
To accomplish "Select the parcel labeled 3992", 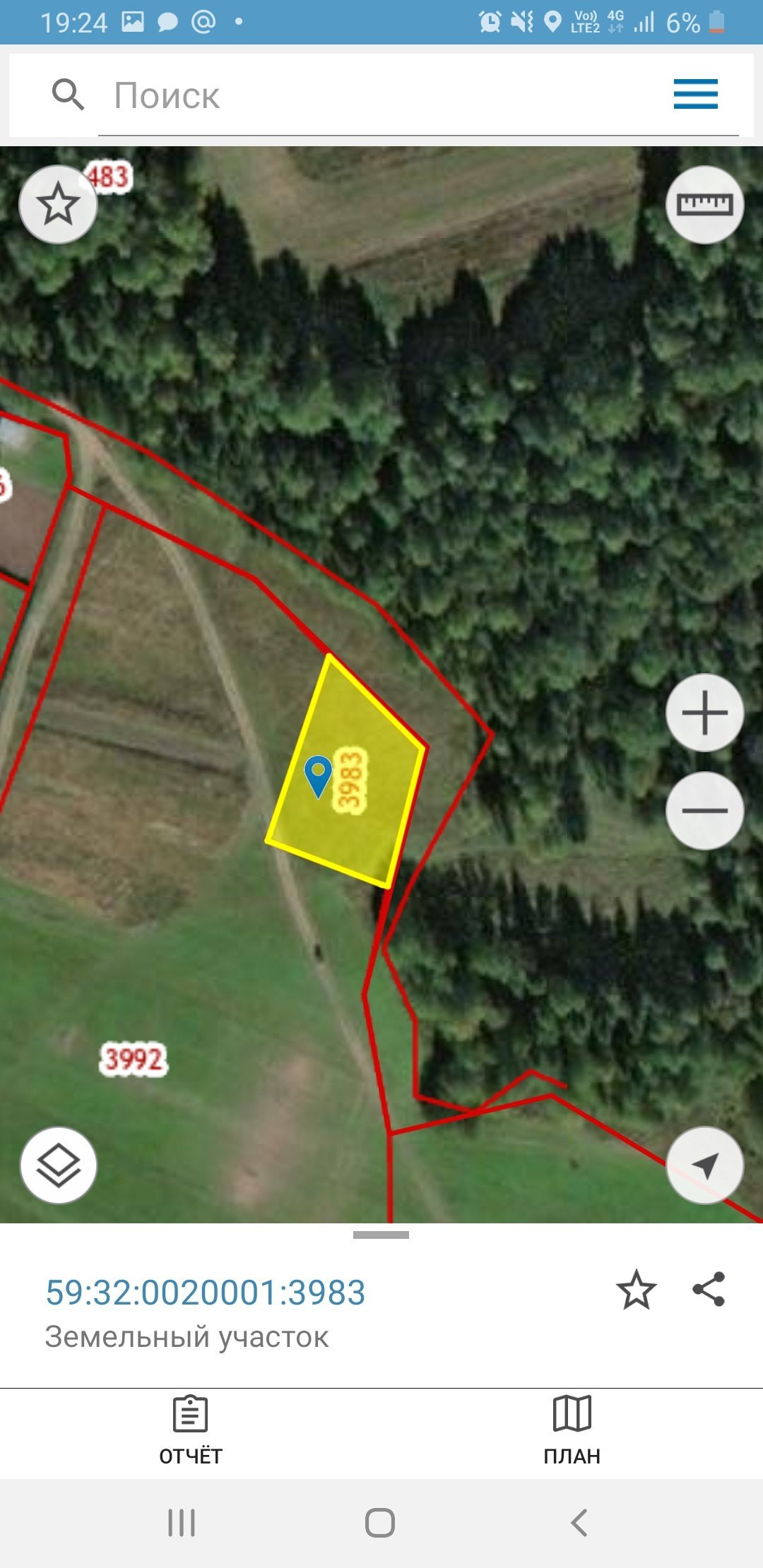I will [134, 1059].
